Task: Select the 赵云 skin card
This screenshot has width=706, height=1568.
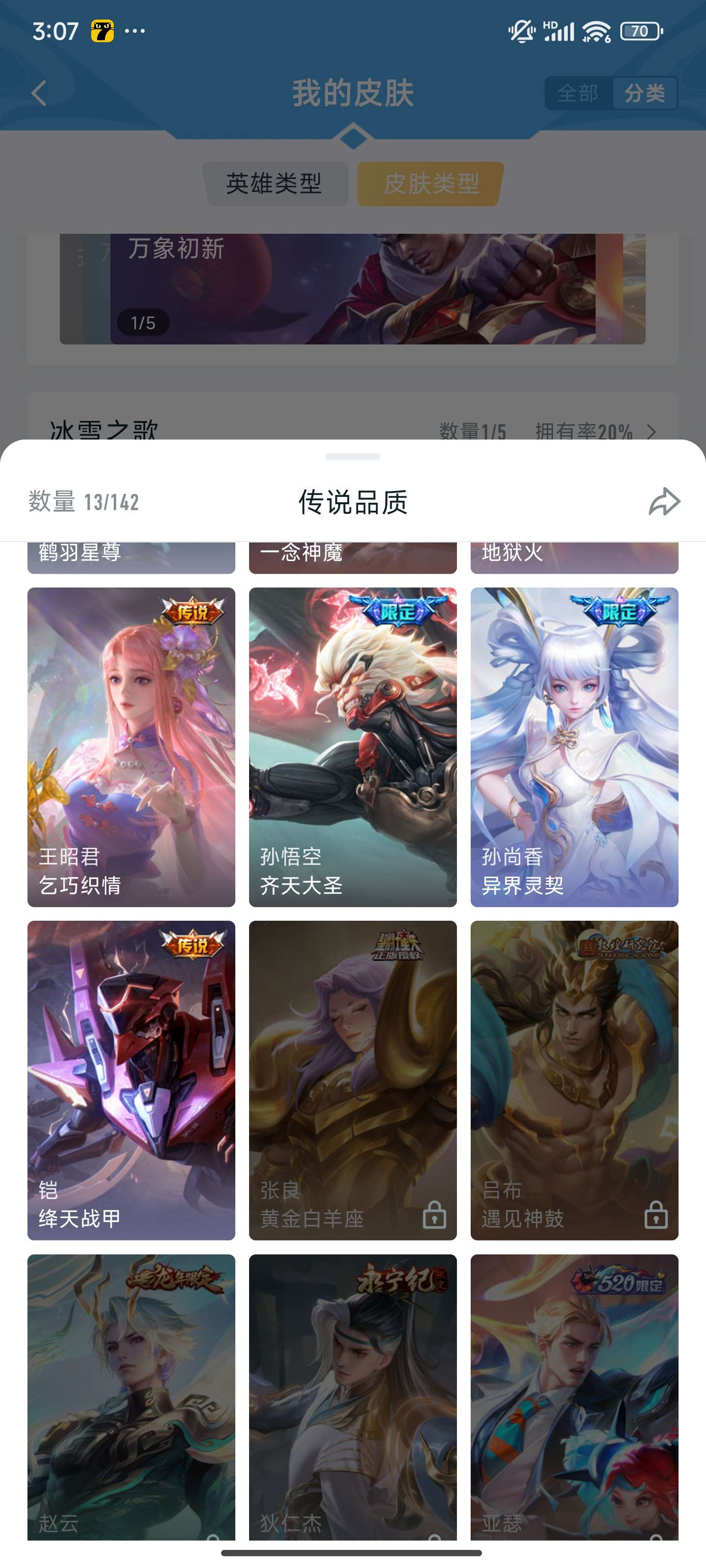Action: tap(131, 1396)
